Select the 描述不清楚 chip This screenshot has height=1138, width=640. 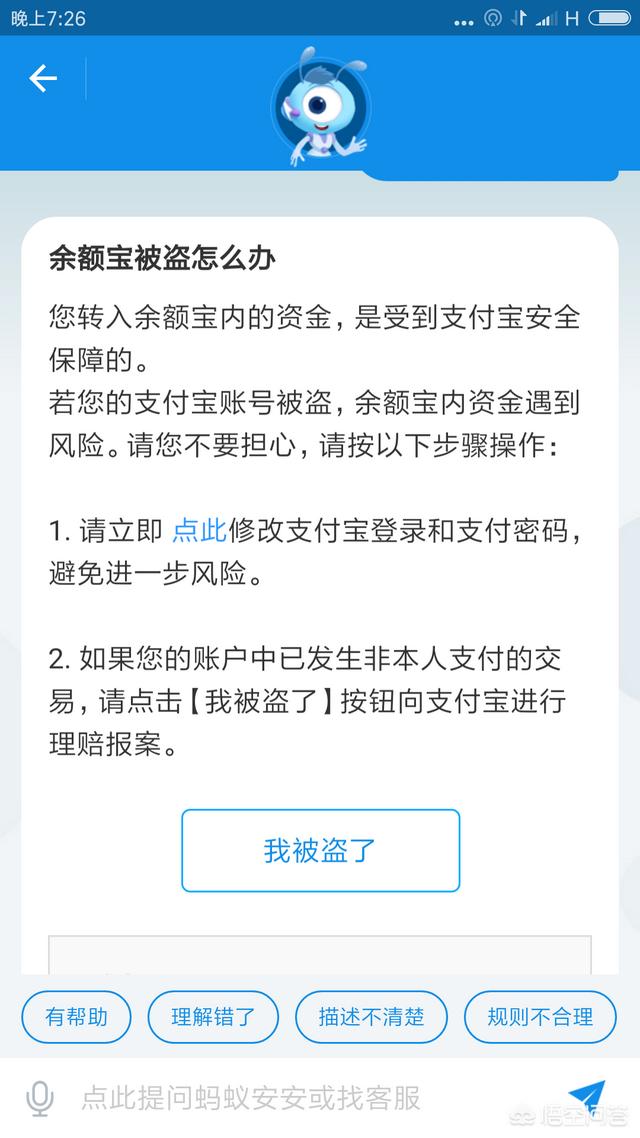[372, 1017]
